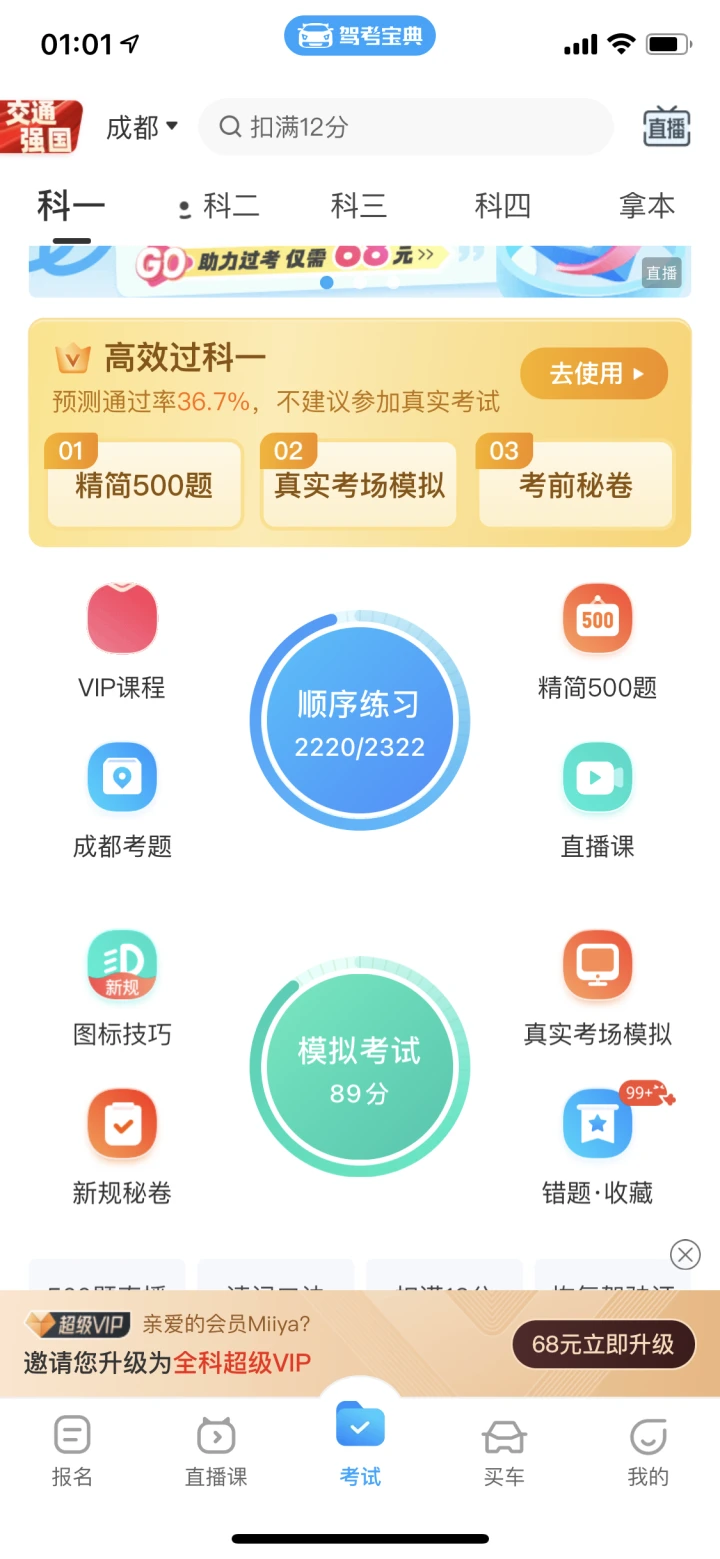The width and height of the screenshot is (720, 1559).
Task: Open 图标技巧 tips
Action: point(122,987)
